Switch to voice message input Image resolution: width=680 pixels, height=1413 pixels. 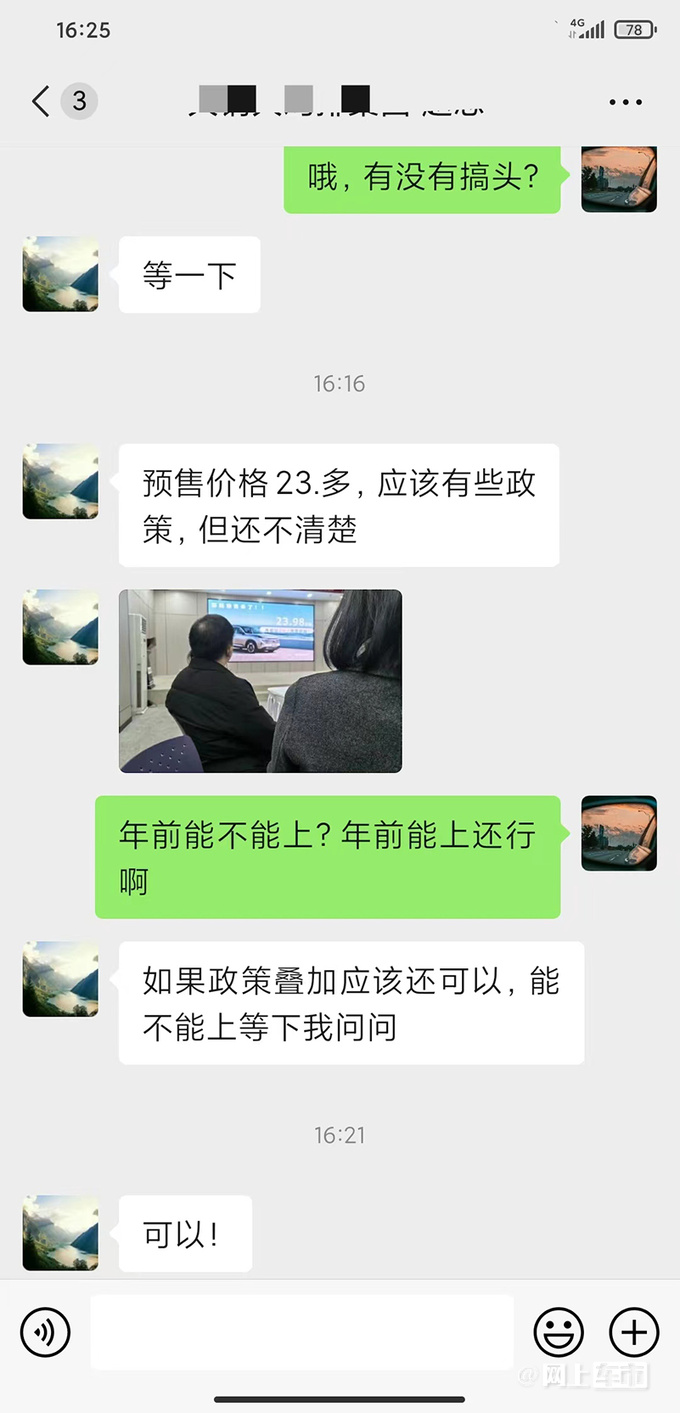(x=45, y=1332)
